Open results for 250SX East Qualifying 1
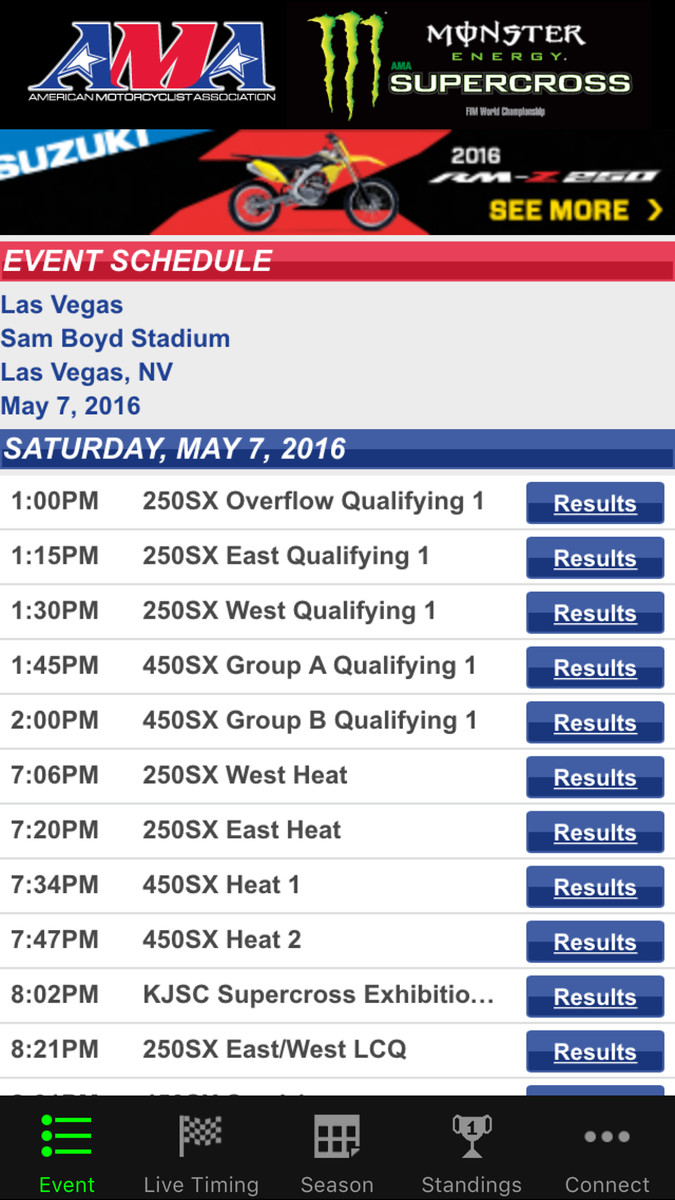 595,558
